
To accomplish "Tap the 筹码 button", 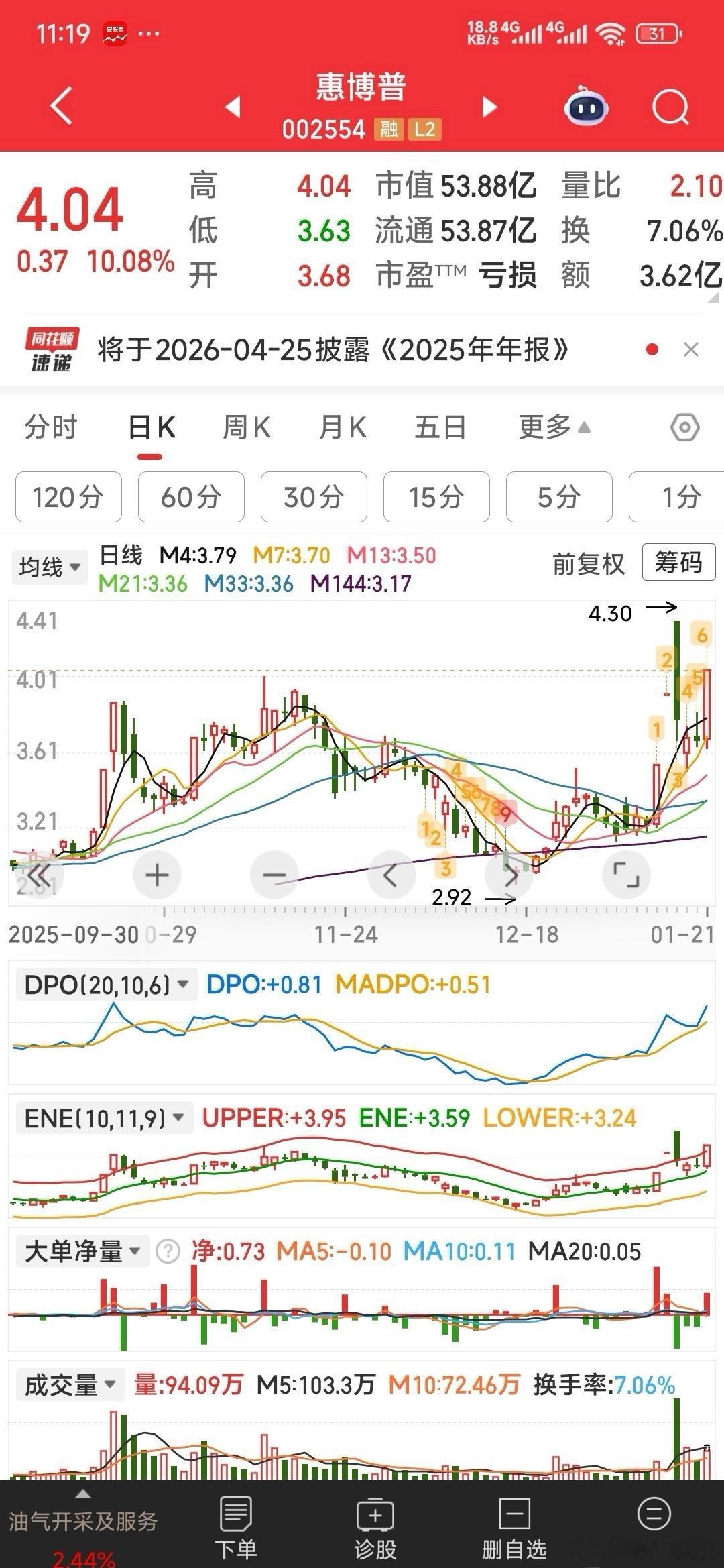I will [678, 563].
